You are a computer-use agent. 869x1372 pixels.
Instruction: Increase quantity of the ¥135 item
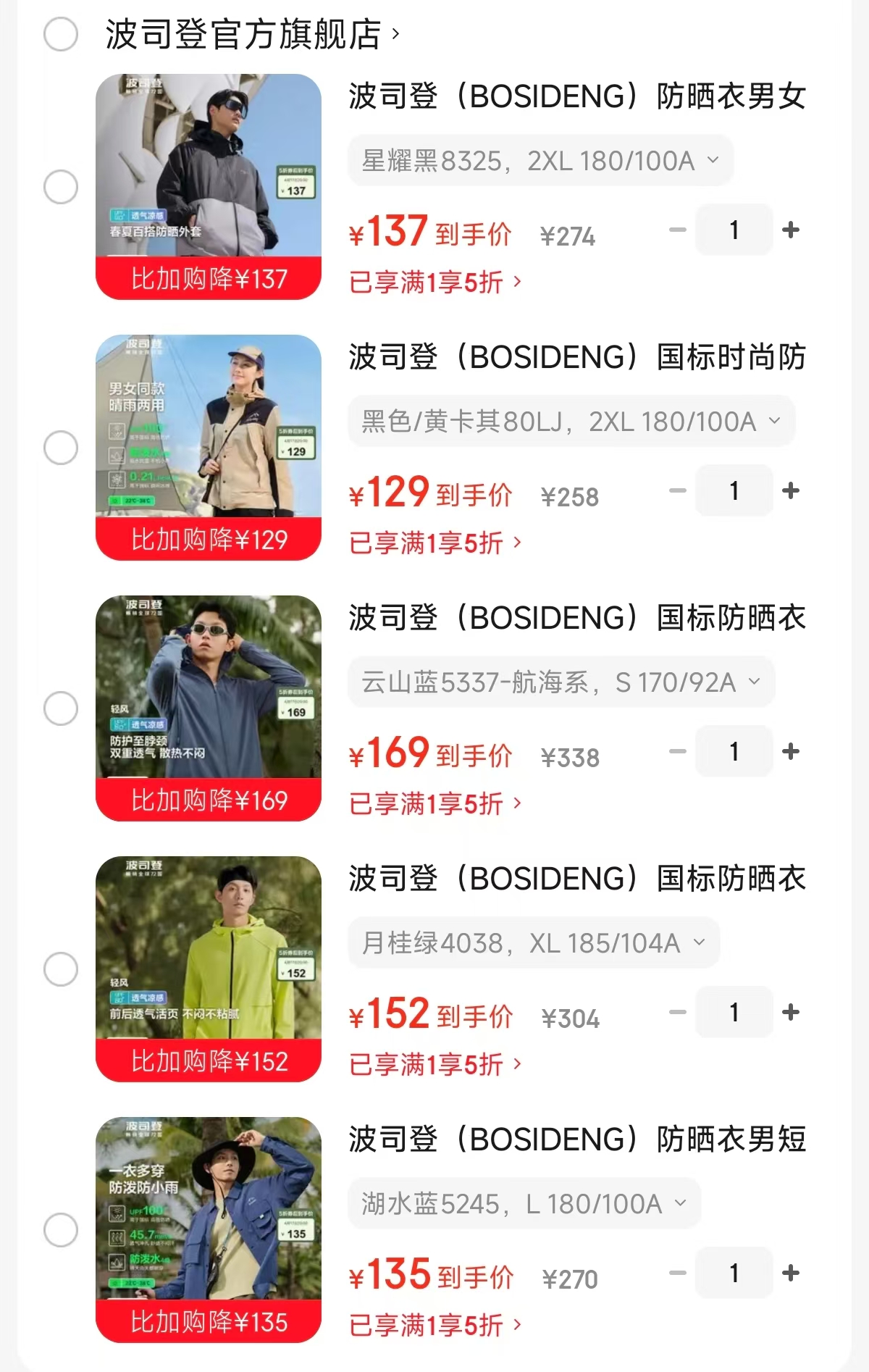pos(791,1273)
